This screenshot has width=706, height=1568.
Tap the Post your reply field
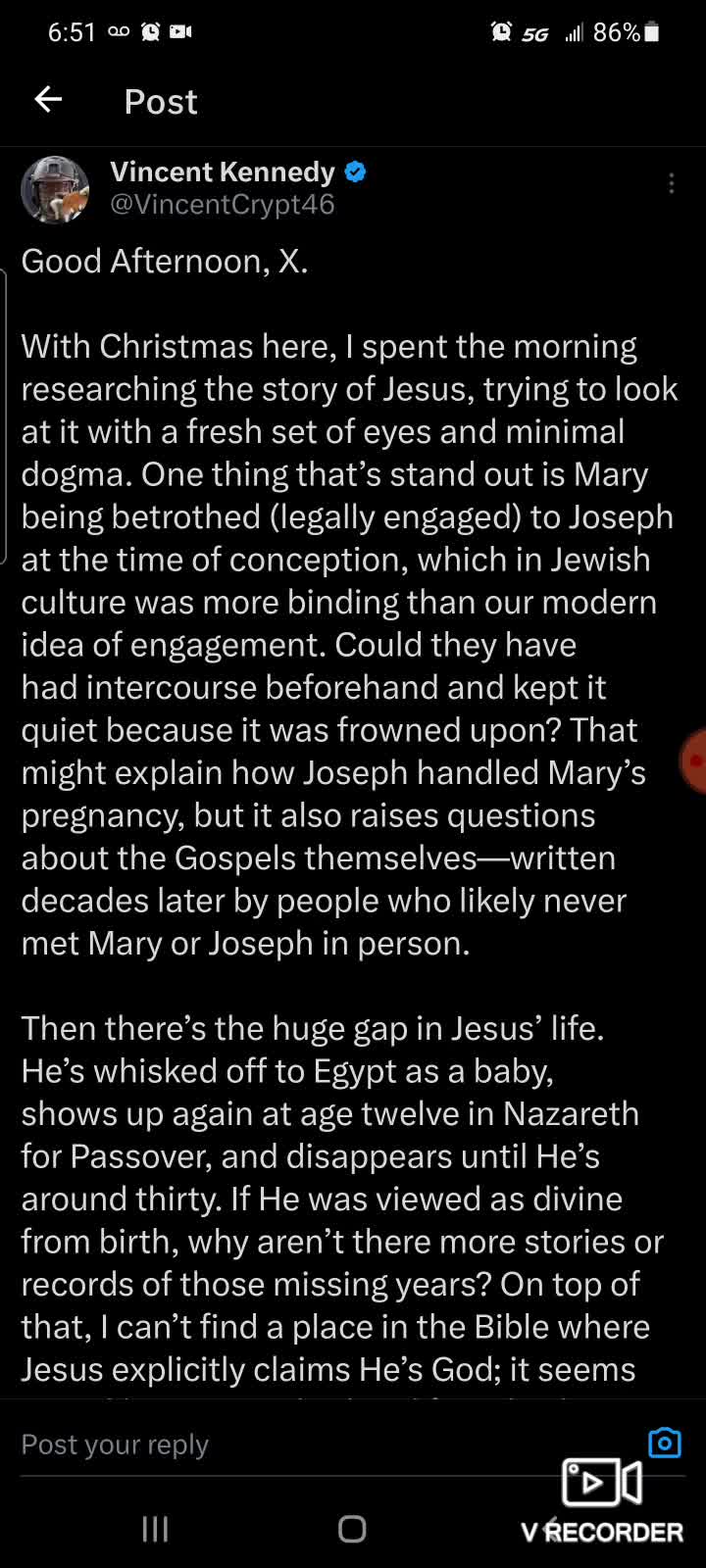(294, 1444)
